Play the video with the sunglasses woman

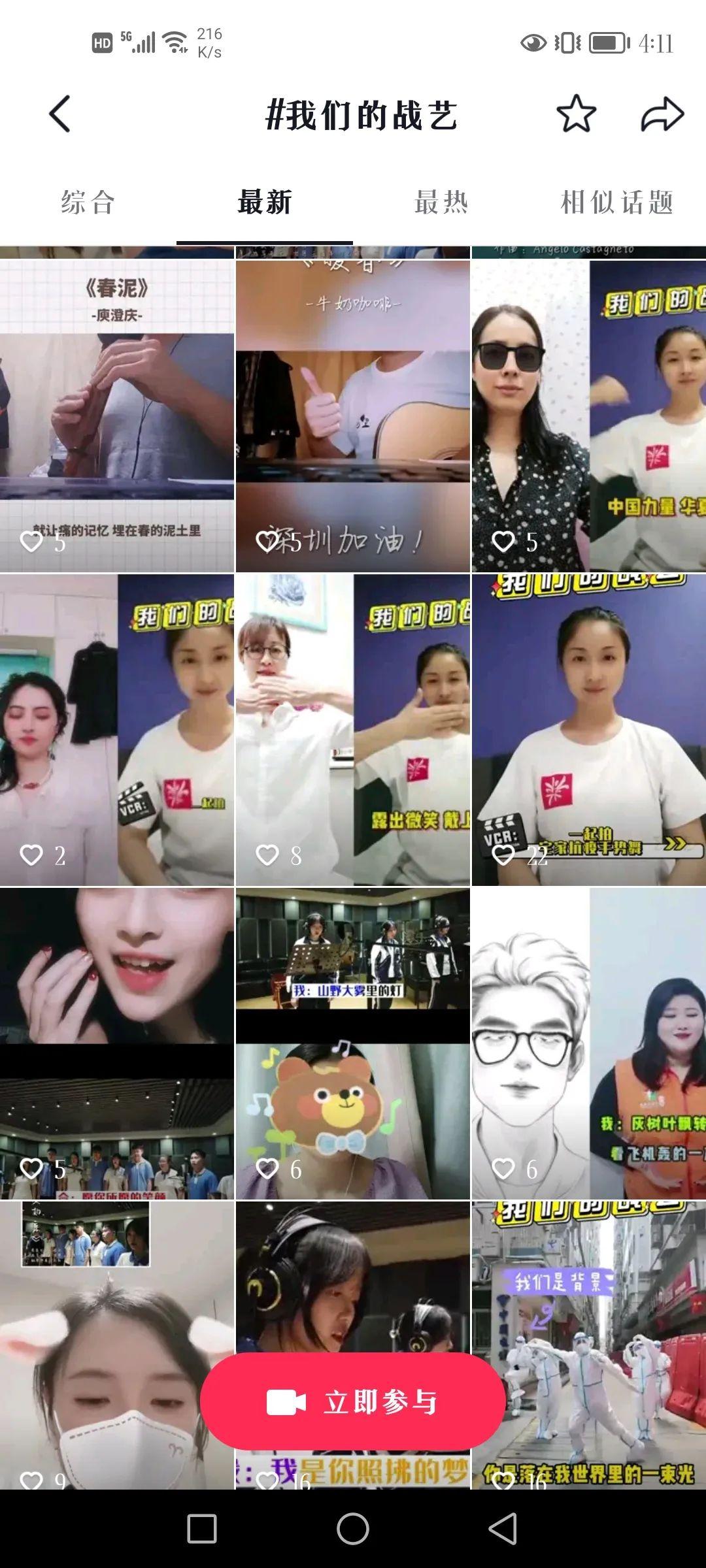pyautogui.click(x=588, y=416)
